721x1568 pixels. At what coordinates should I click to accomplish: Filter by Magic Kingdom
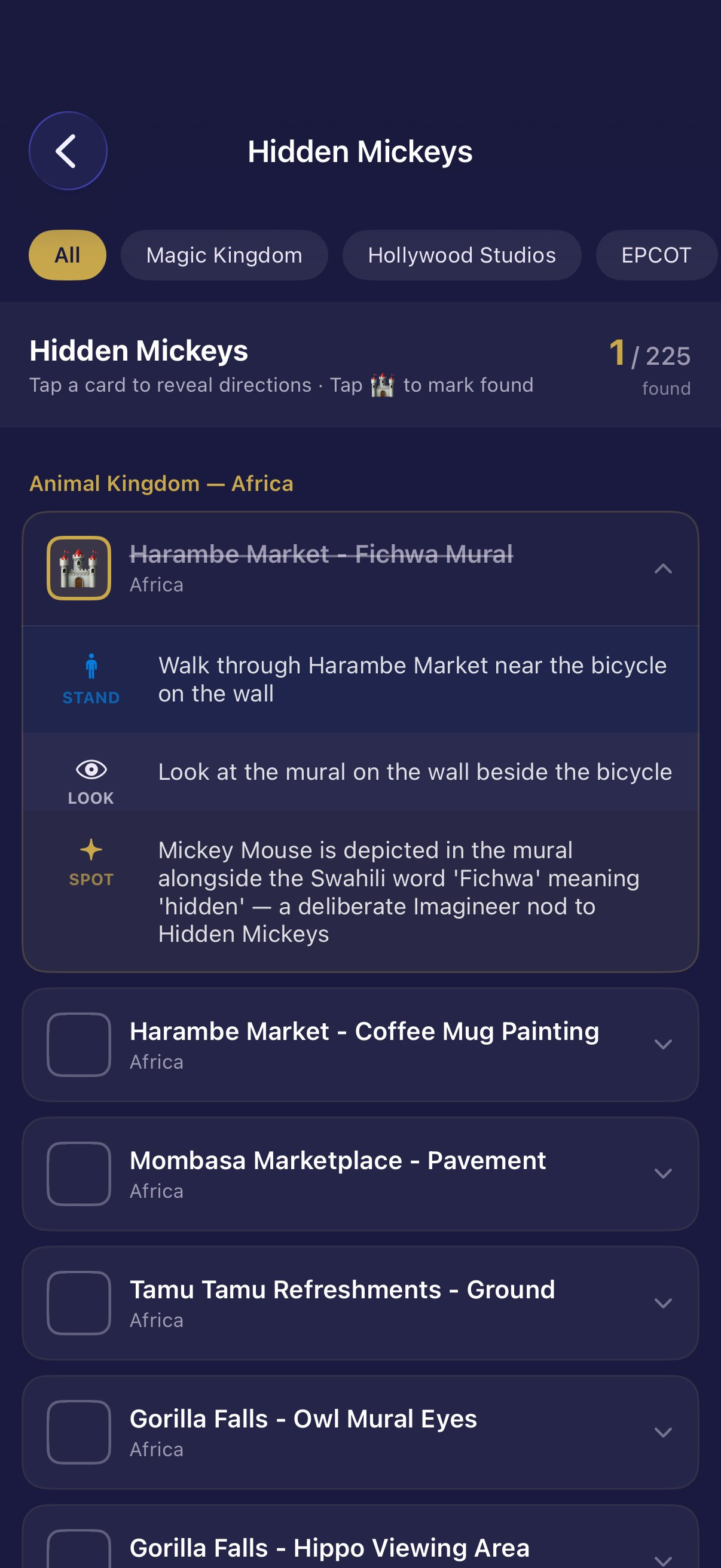pyautogui.click(x=224, y=255)
